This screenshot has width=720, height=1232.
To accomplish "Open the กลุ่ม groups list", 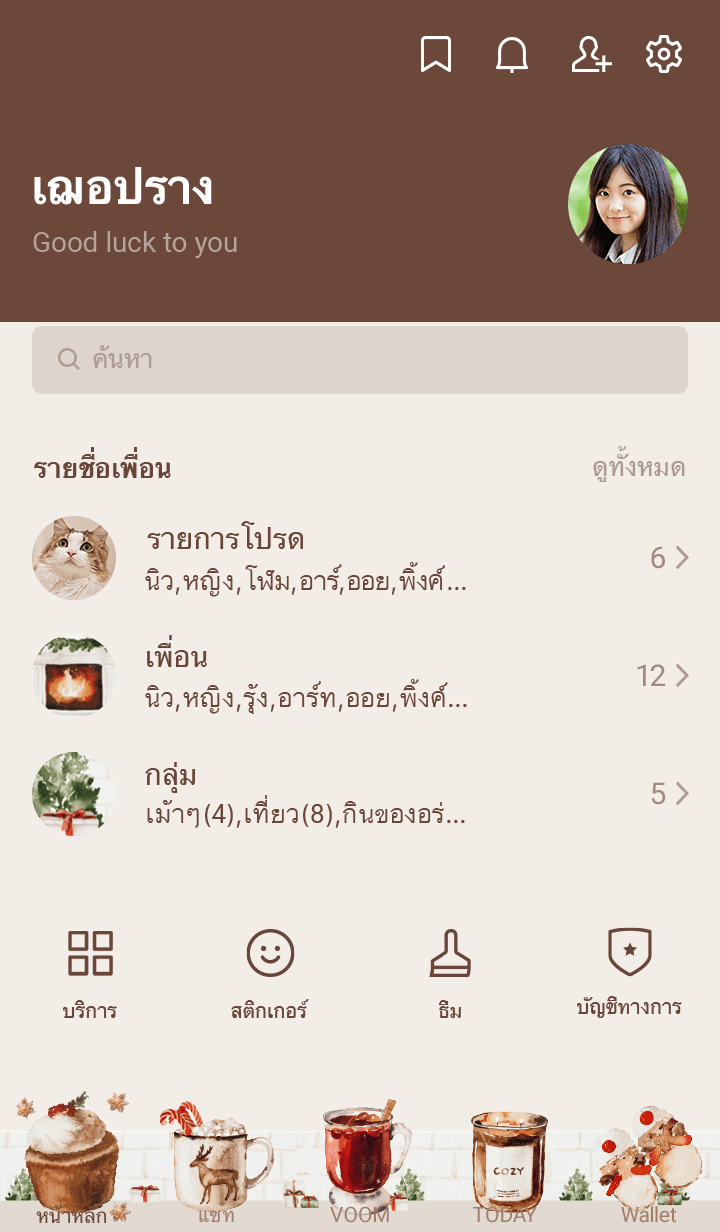I will coord(360,794).
